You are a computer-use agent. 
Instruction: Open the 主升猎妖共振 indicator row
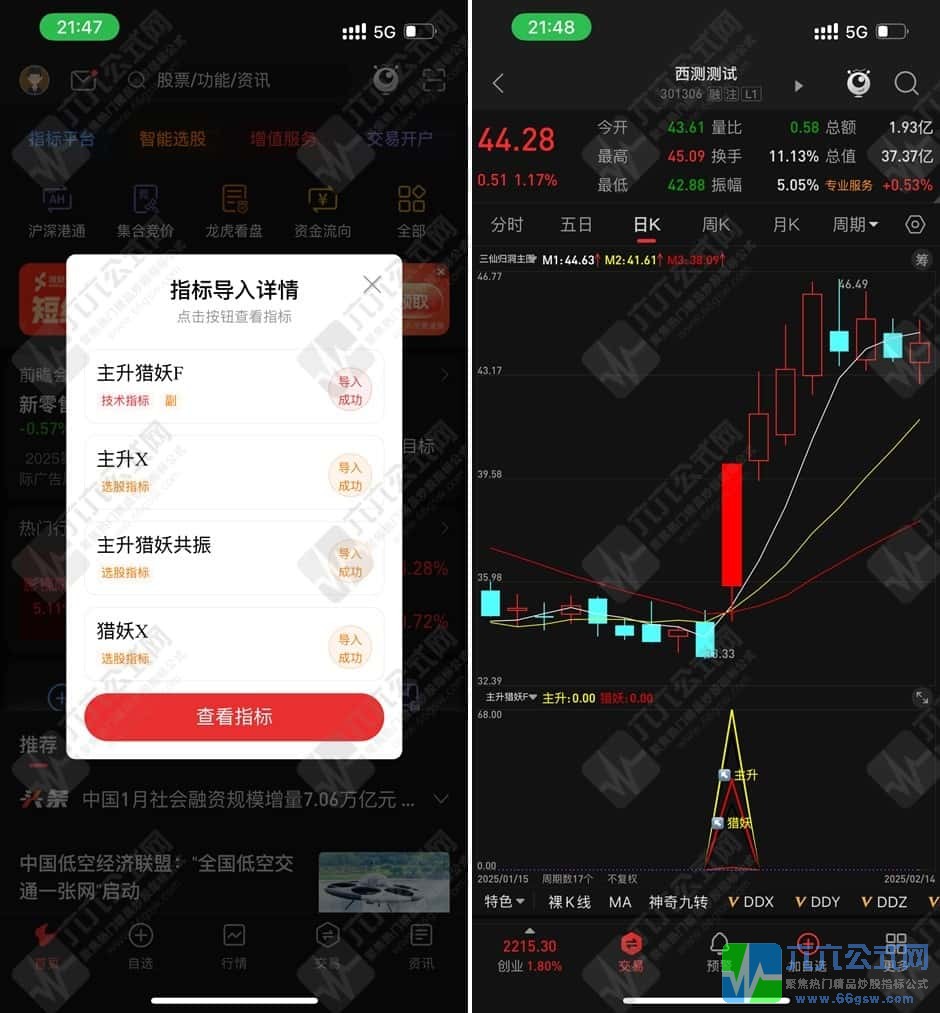(x=234, y=558)
